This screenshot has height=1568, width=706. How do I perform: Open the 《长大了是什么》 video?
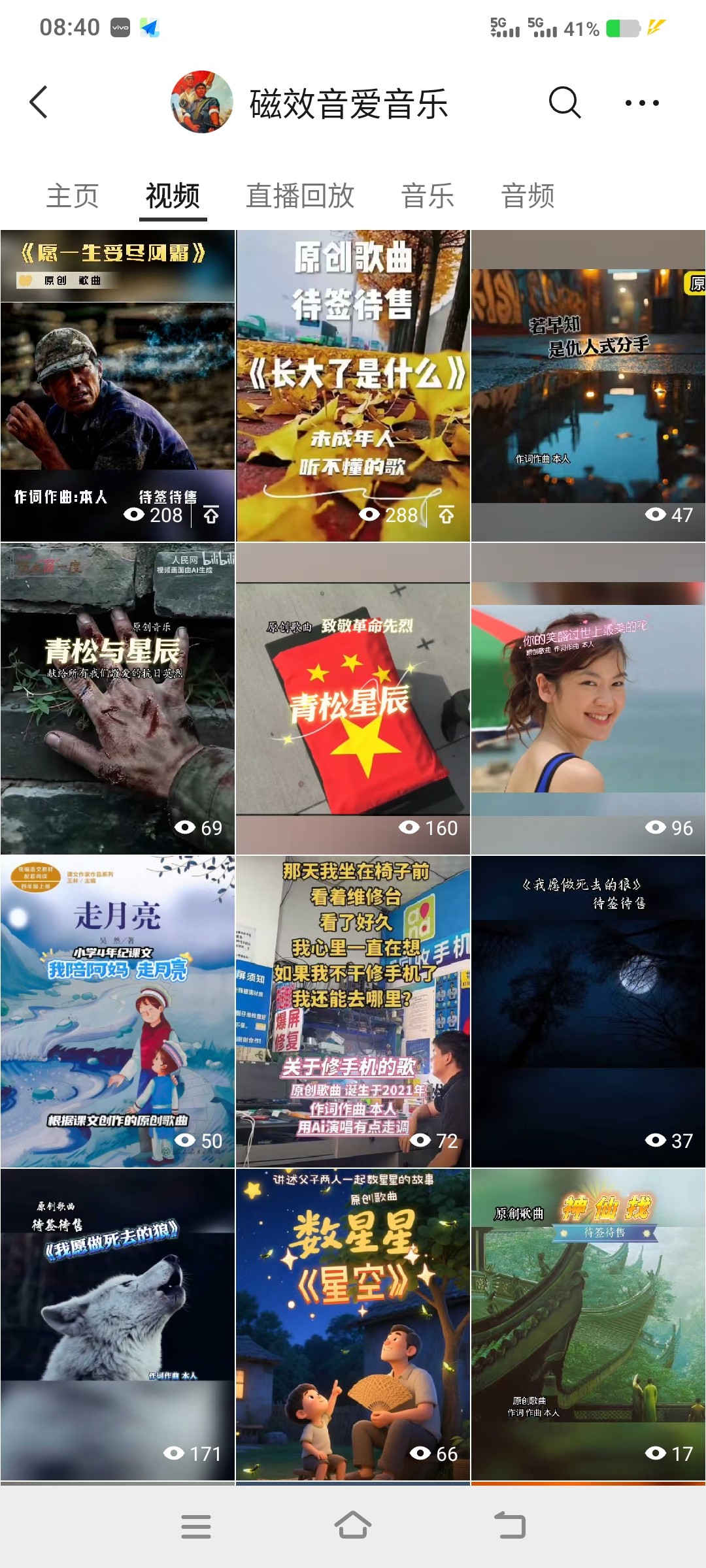tap(353, 385)
